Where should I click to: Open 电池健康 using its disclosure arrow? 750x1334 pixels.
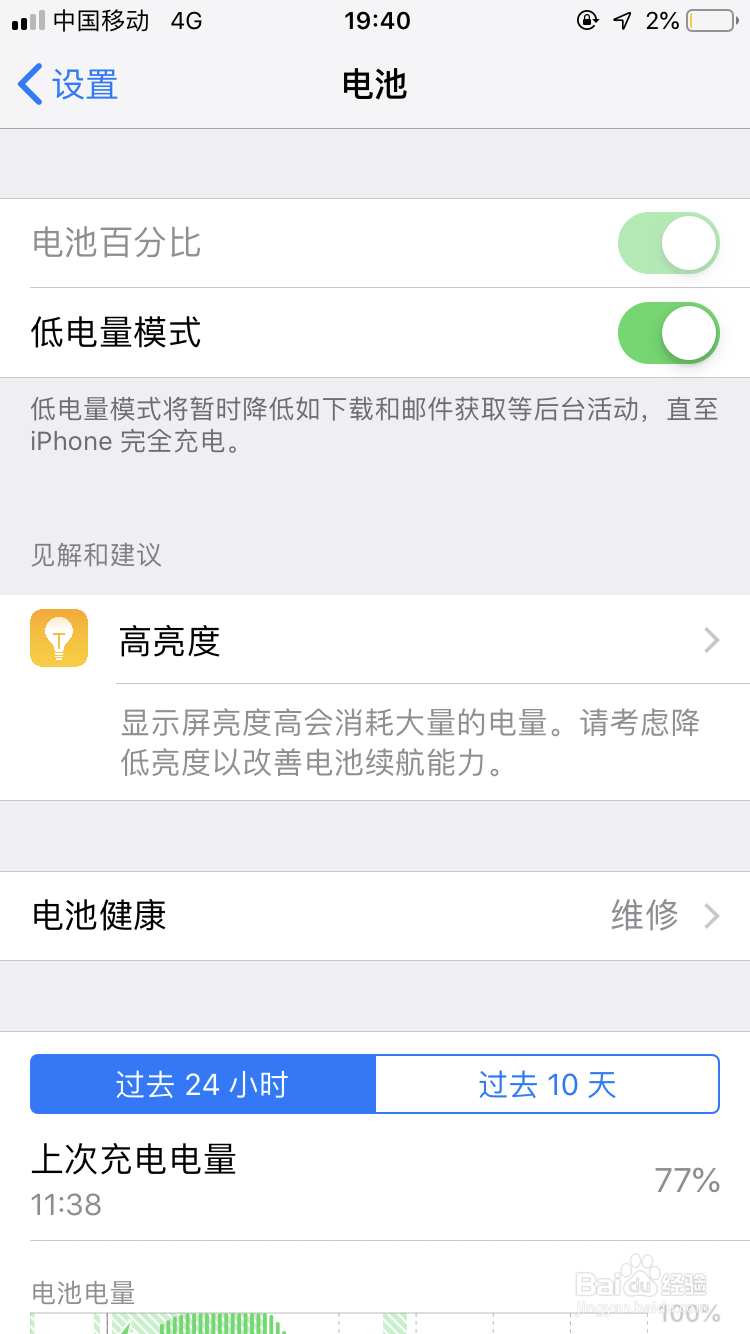click(710, 916)
